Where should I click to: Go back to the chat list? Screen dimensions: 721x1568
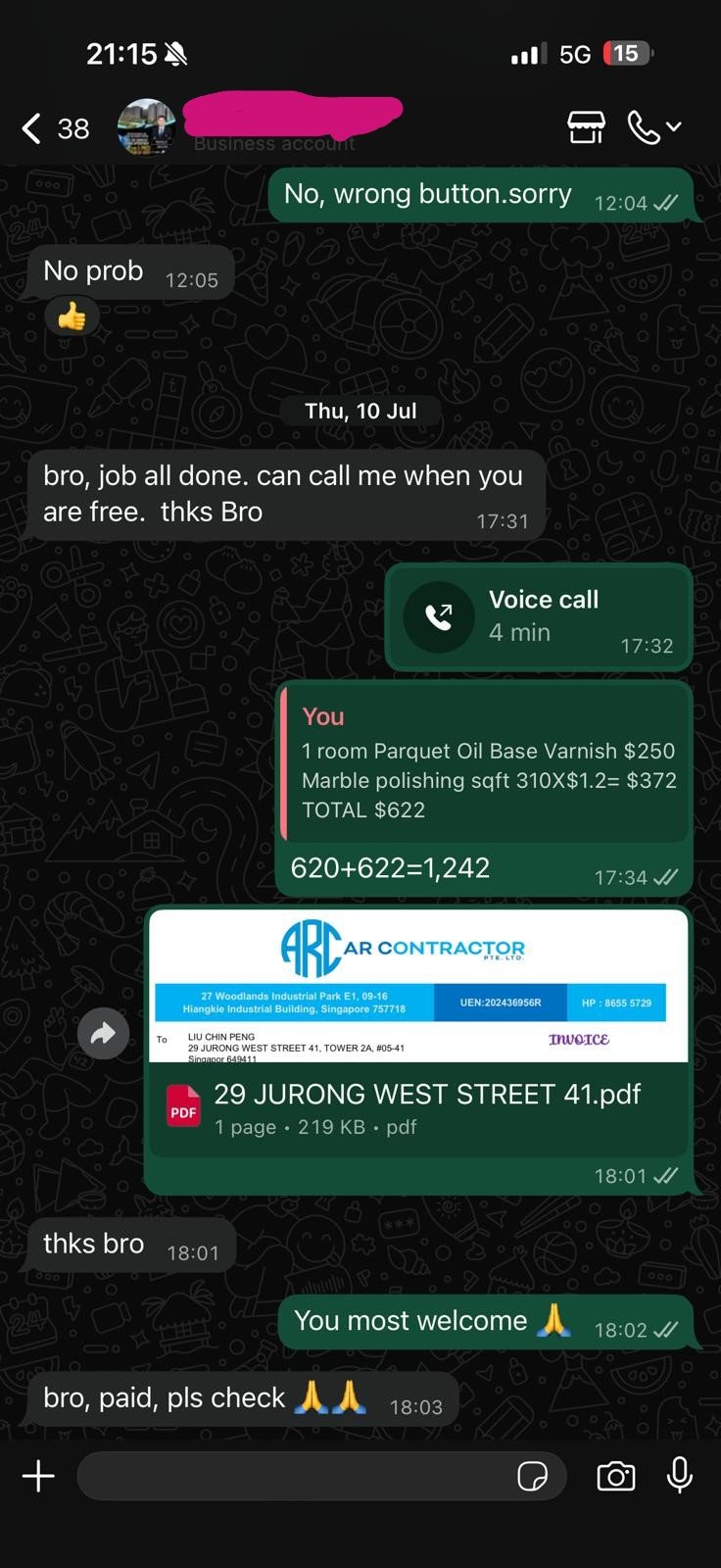32,128
